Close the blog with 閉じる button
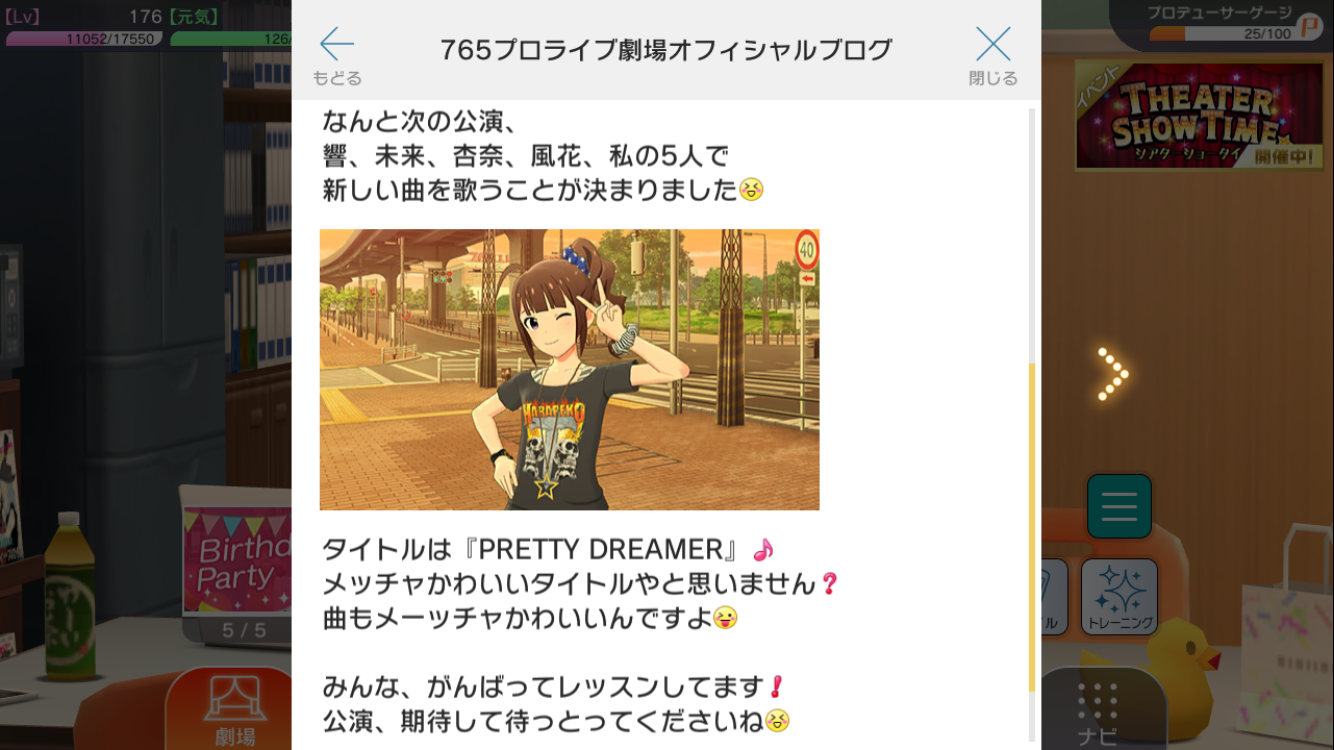Viewport: 1334px width, 750px height. click(x=993, y=54)
